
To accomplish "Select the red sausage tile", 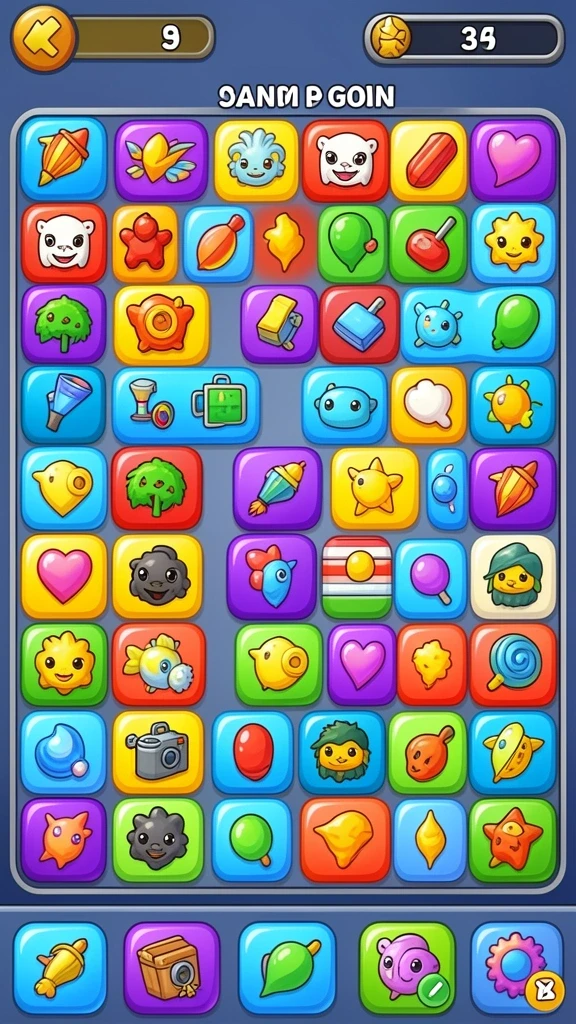I will point(429,161).
